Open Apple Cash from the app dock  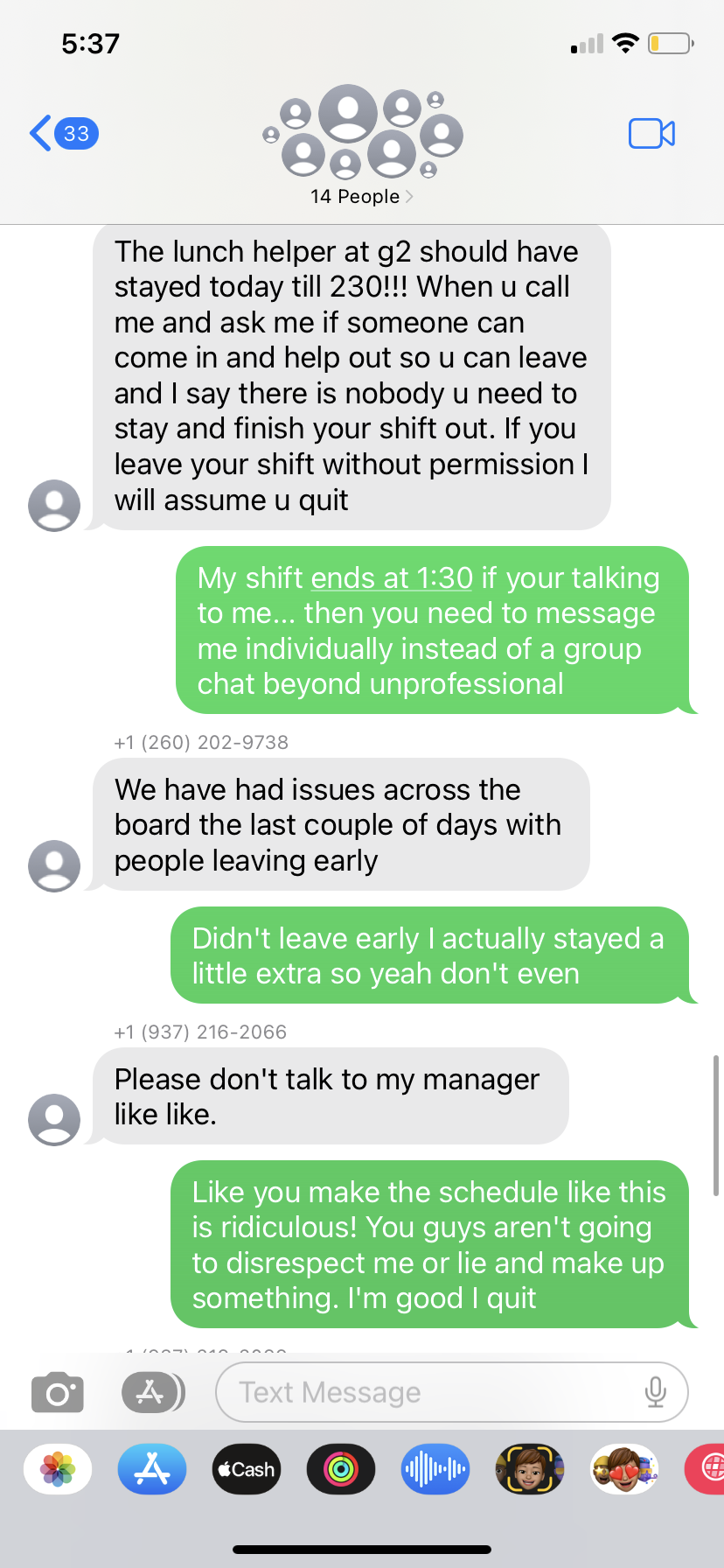point(246,1469)
